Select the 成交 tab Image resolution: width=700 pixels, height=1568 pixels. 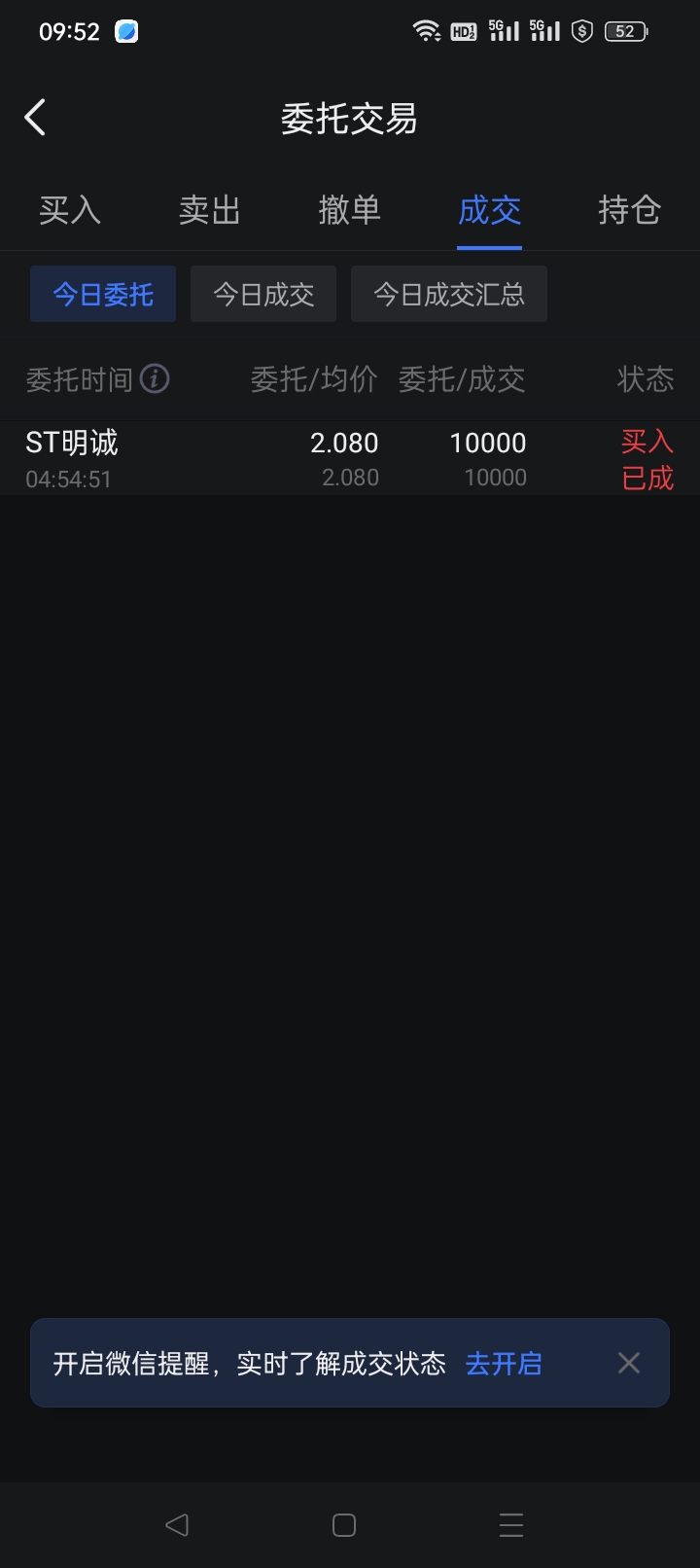[490, 210]
